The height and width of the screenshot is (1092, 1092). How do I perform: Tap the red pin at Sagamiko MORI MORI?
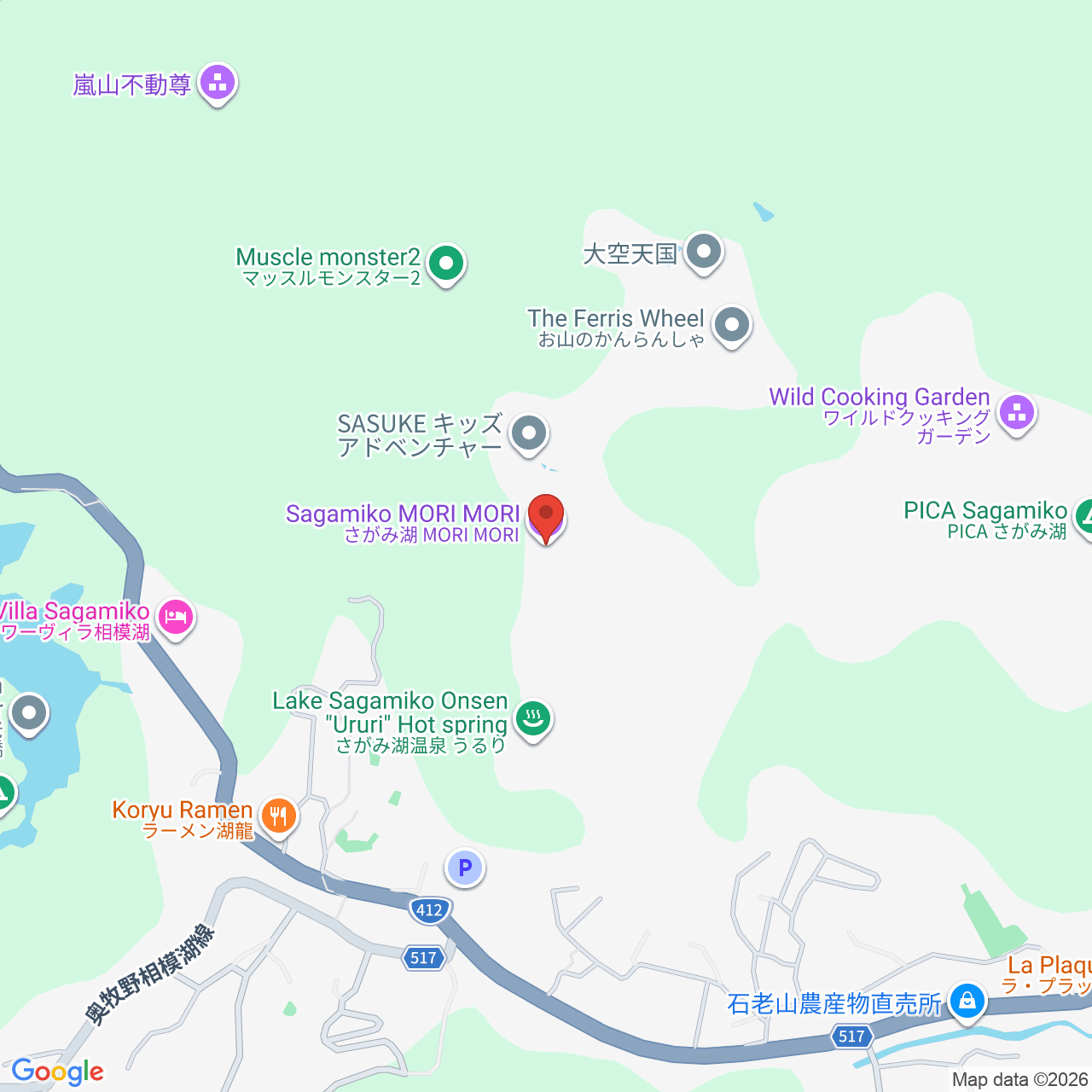[x=546, y=516]
